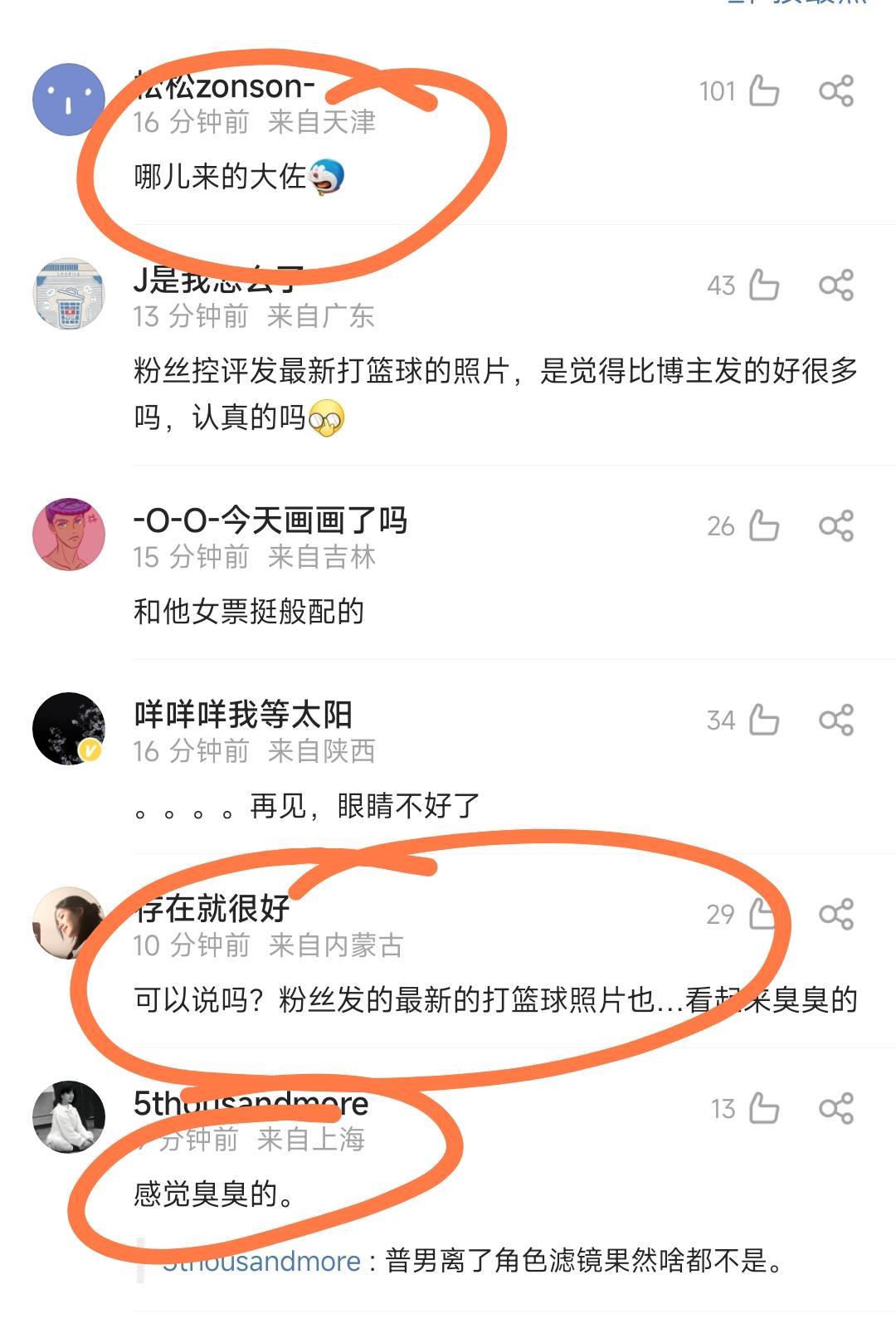
Task: Tap the username -O-O-今天画画了吗
Action: (270, 520)
